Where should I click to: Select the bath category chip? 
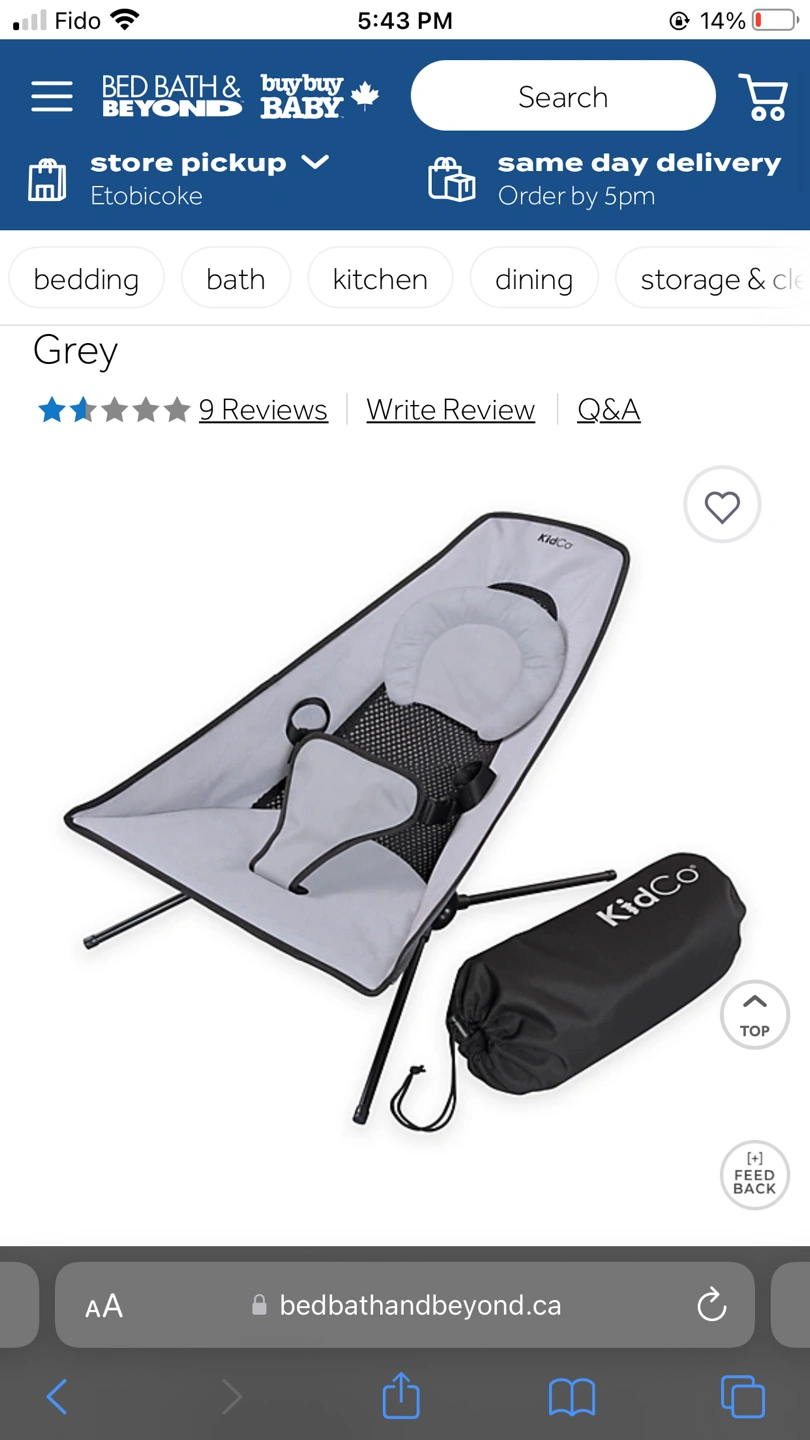[x=236, y=279]
